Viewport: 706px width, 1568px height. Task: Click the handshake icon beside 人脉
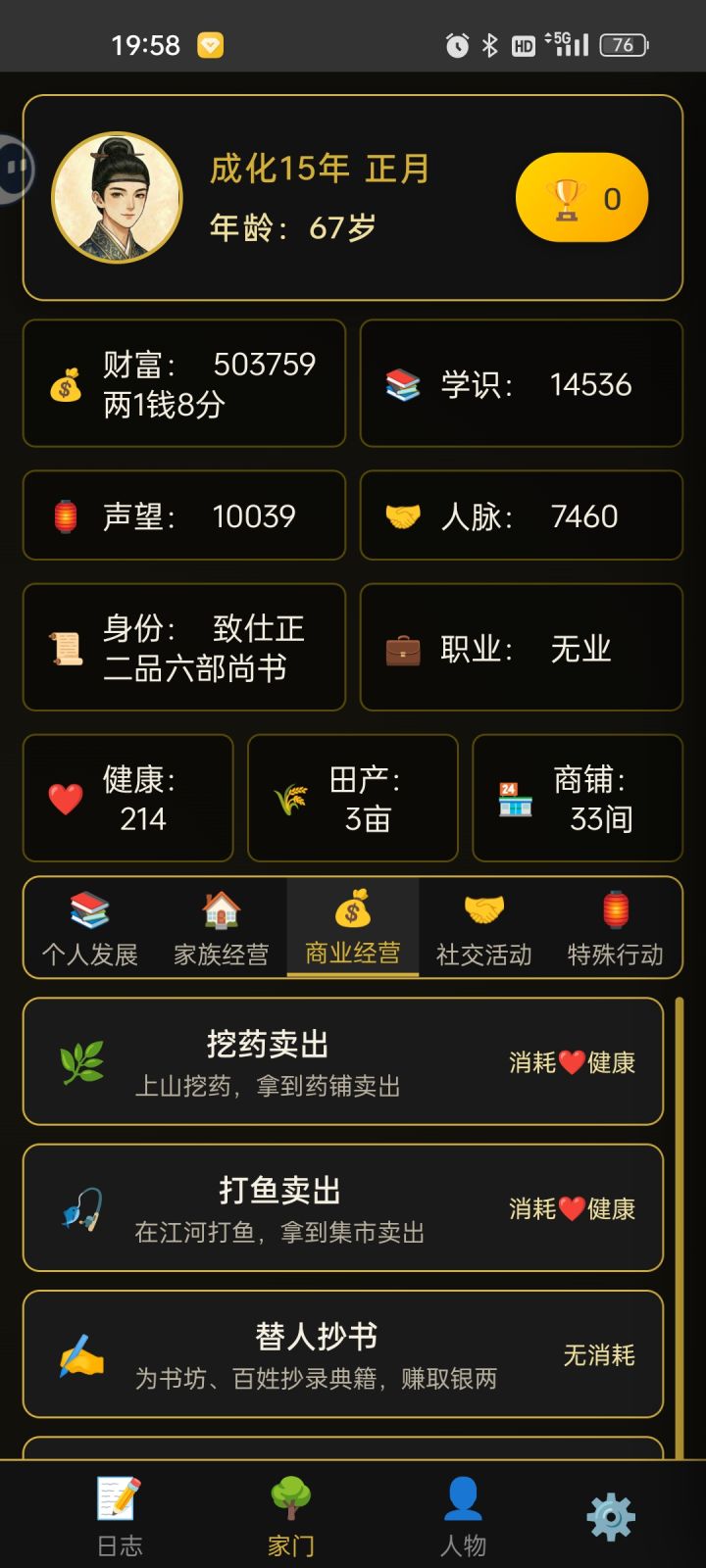pos(404,515)
